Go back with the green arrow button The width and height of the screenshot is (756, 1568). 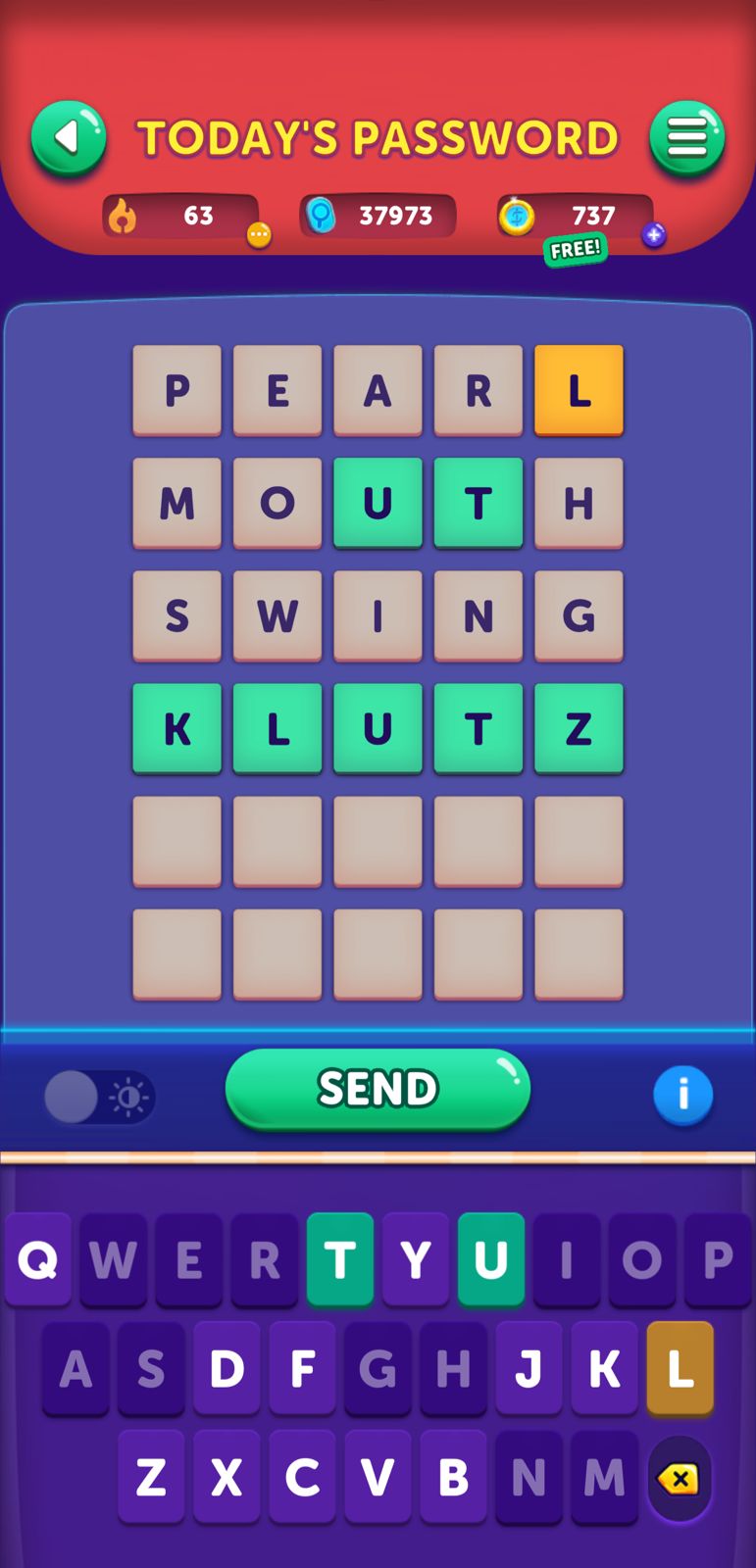(69, 137)
